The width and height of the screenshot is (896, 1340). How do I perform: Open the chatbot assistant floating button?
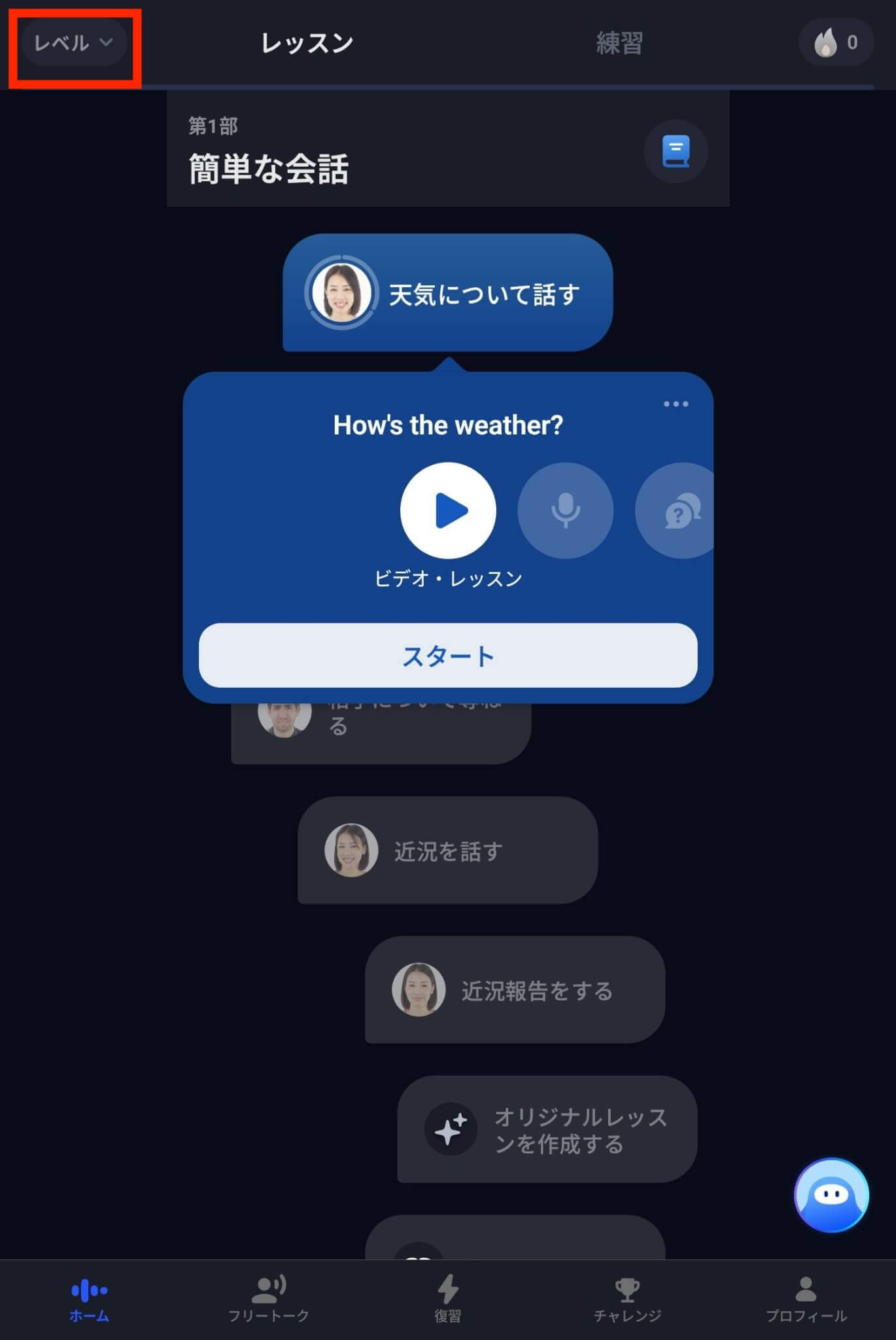(x=831, y=1195)
